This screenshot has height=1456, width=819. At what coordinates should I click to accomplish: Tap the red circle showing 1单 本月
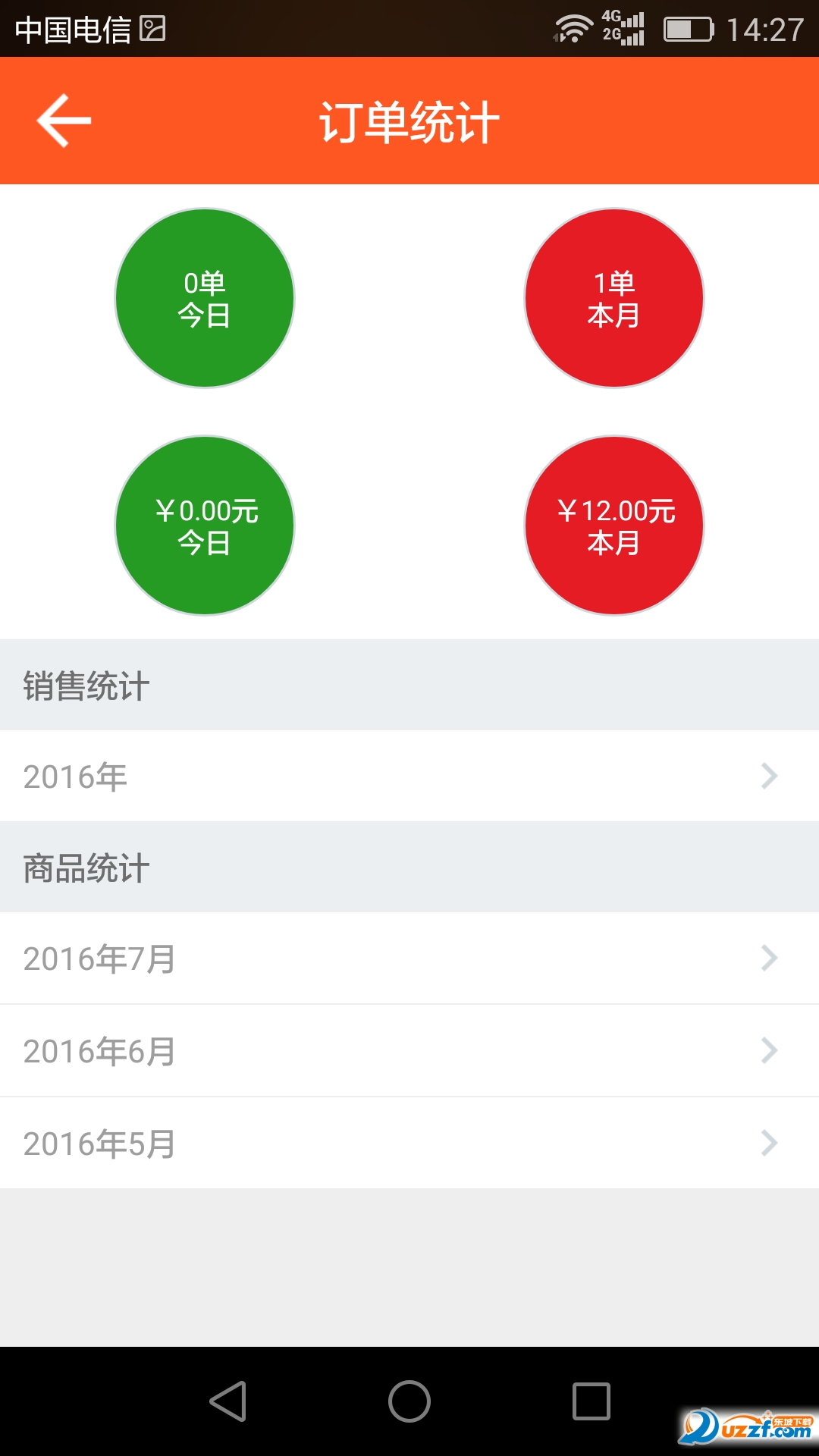pos(614,298)
